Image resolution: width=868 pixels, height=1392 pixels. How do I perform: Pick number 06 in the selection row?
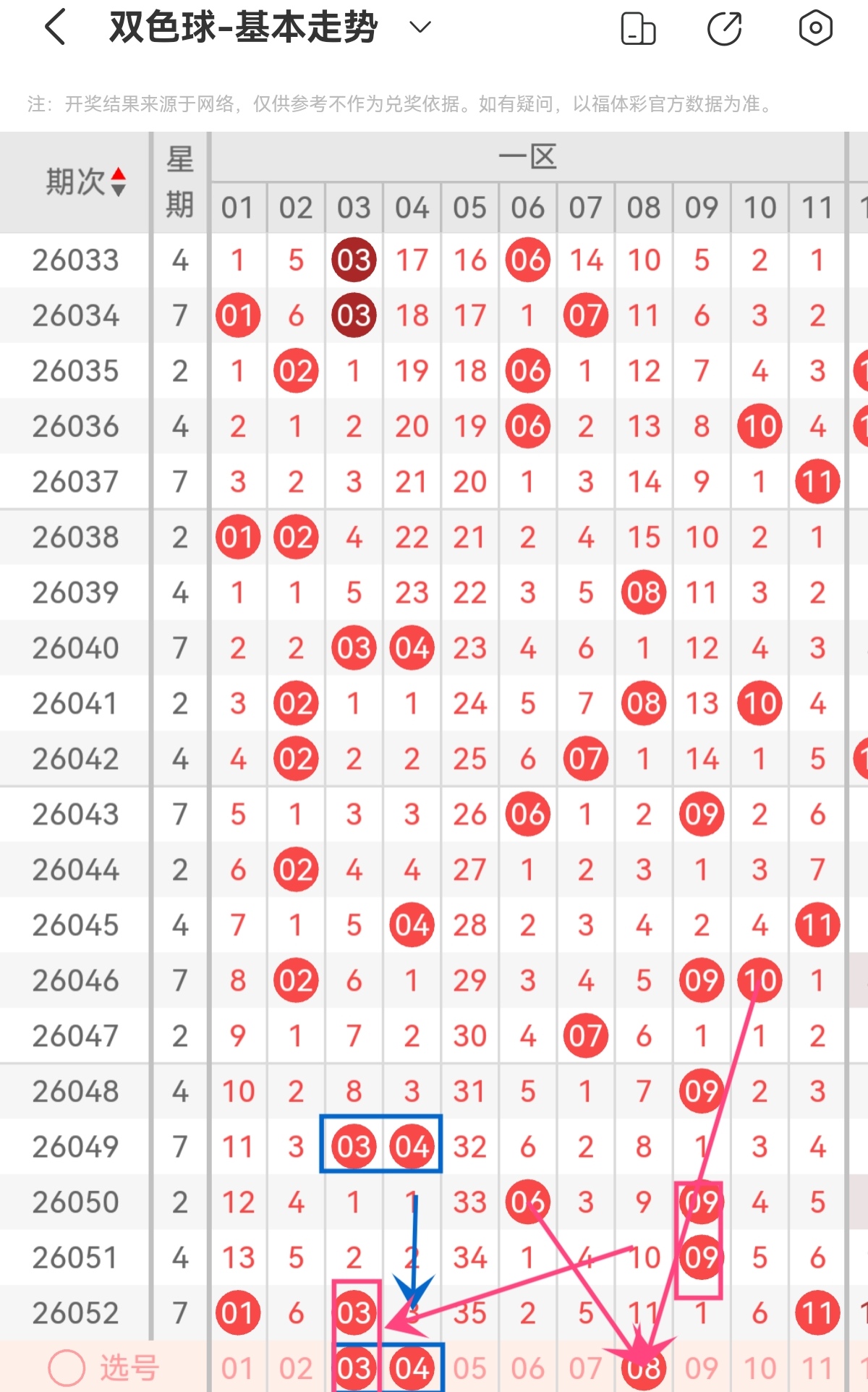[527, 1368]
